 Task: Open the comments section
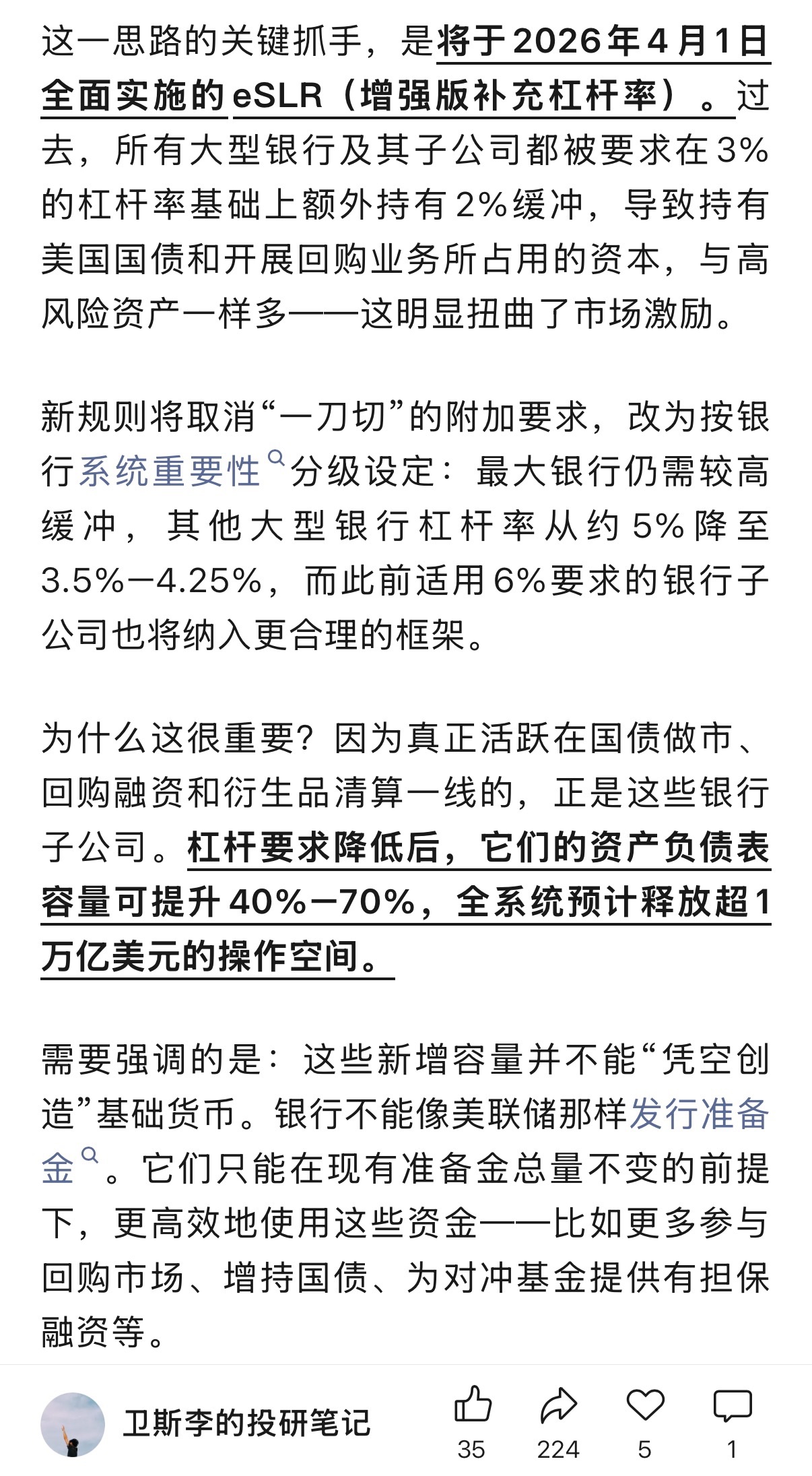[x=731, y=1407]
